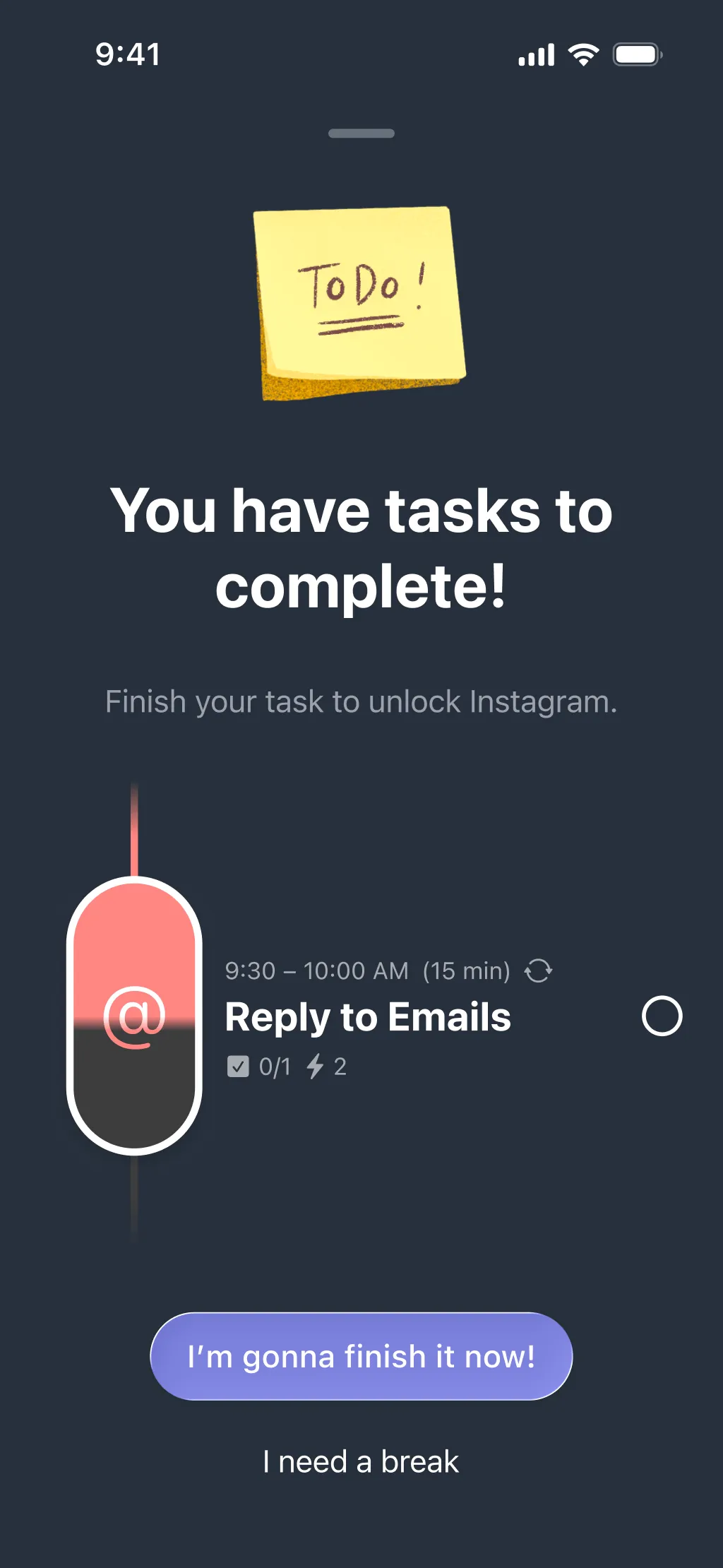This screenshot has width=723, height=1568.
Task: Tap 'I'm gonna finish it now!' button
Action: click(x=361, y=1356)
